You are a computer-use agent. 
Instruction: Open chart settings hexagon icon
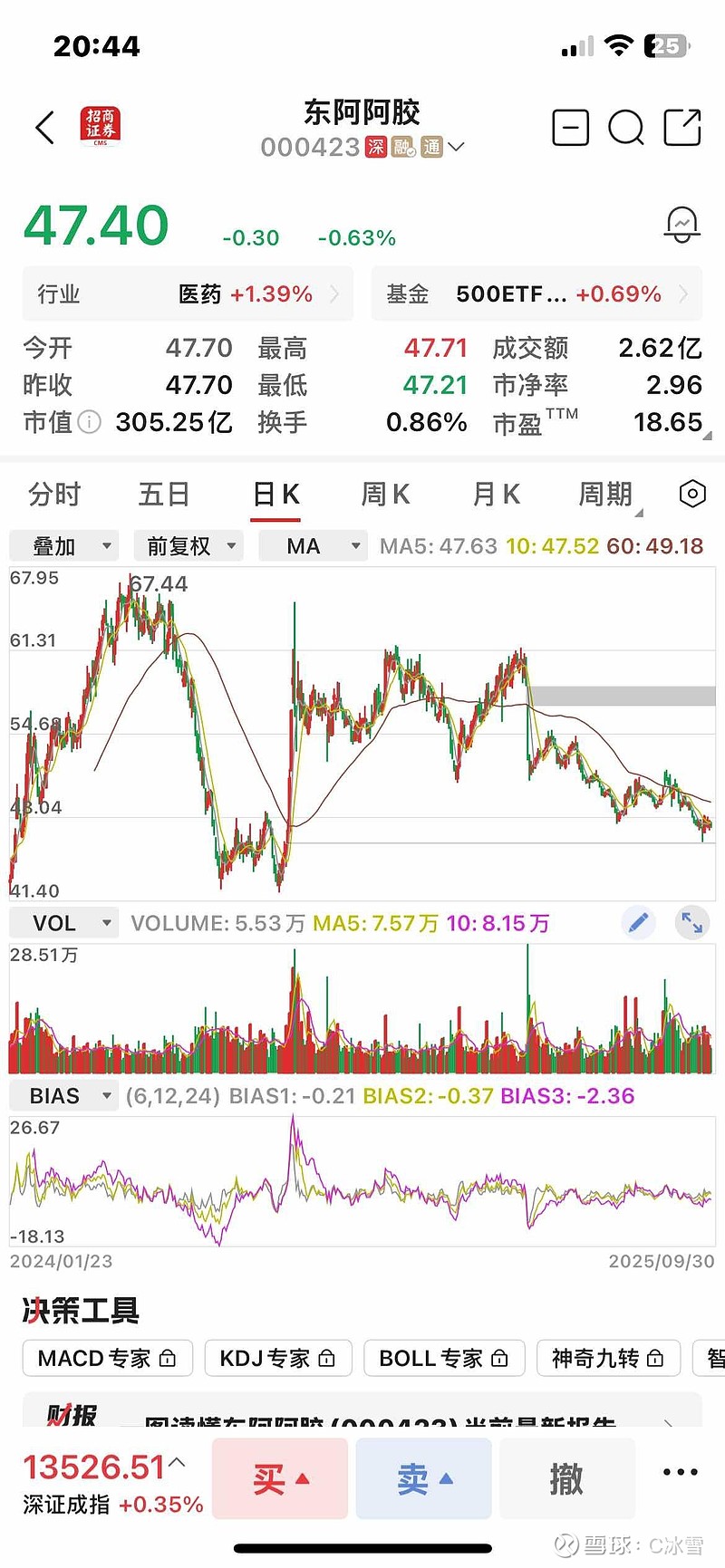click(692, 494)
